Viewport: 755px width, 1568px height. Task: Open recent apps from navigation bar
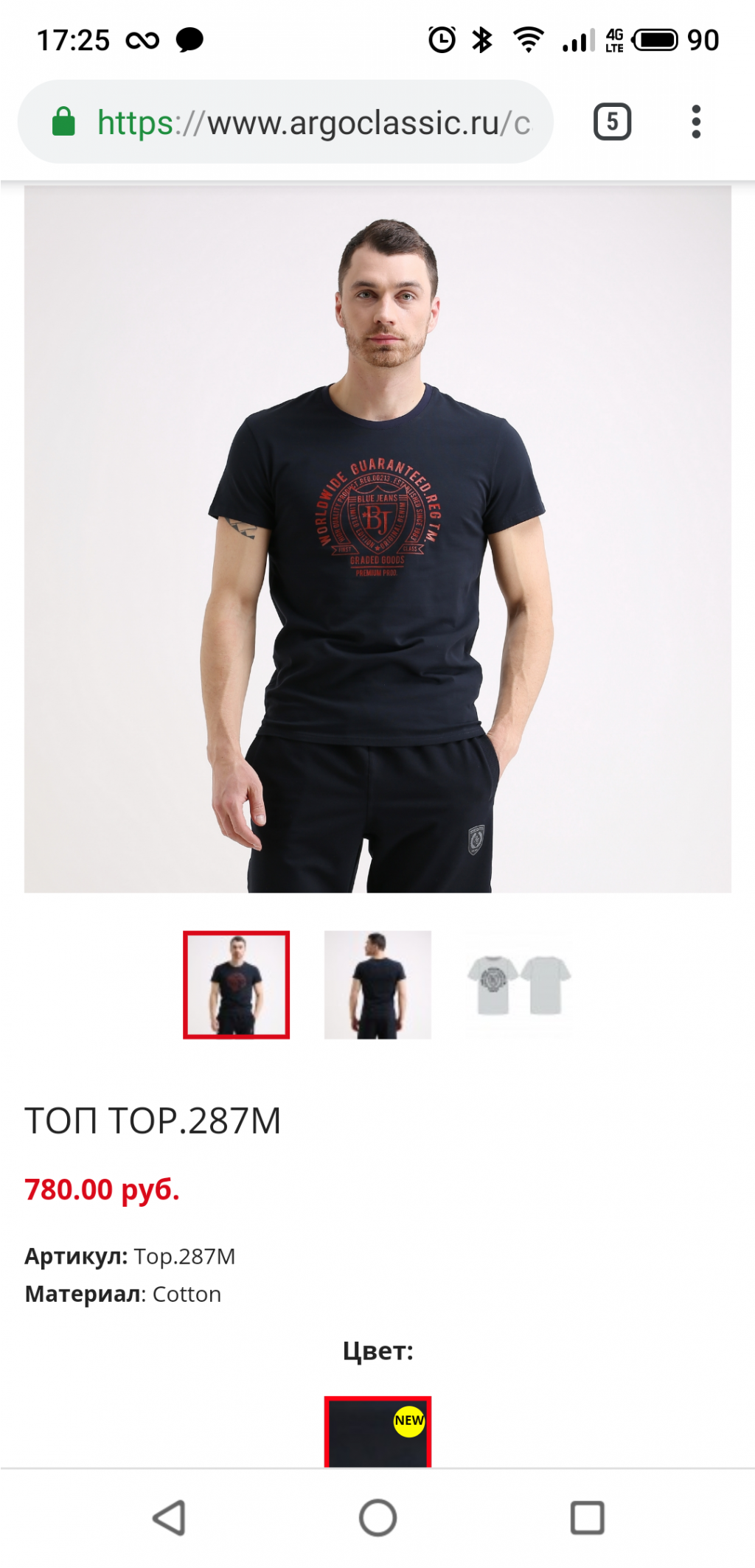pyautogui.click(x=587, y=1518)
